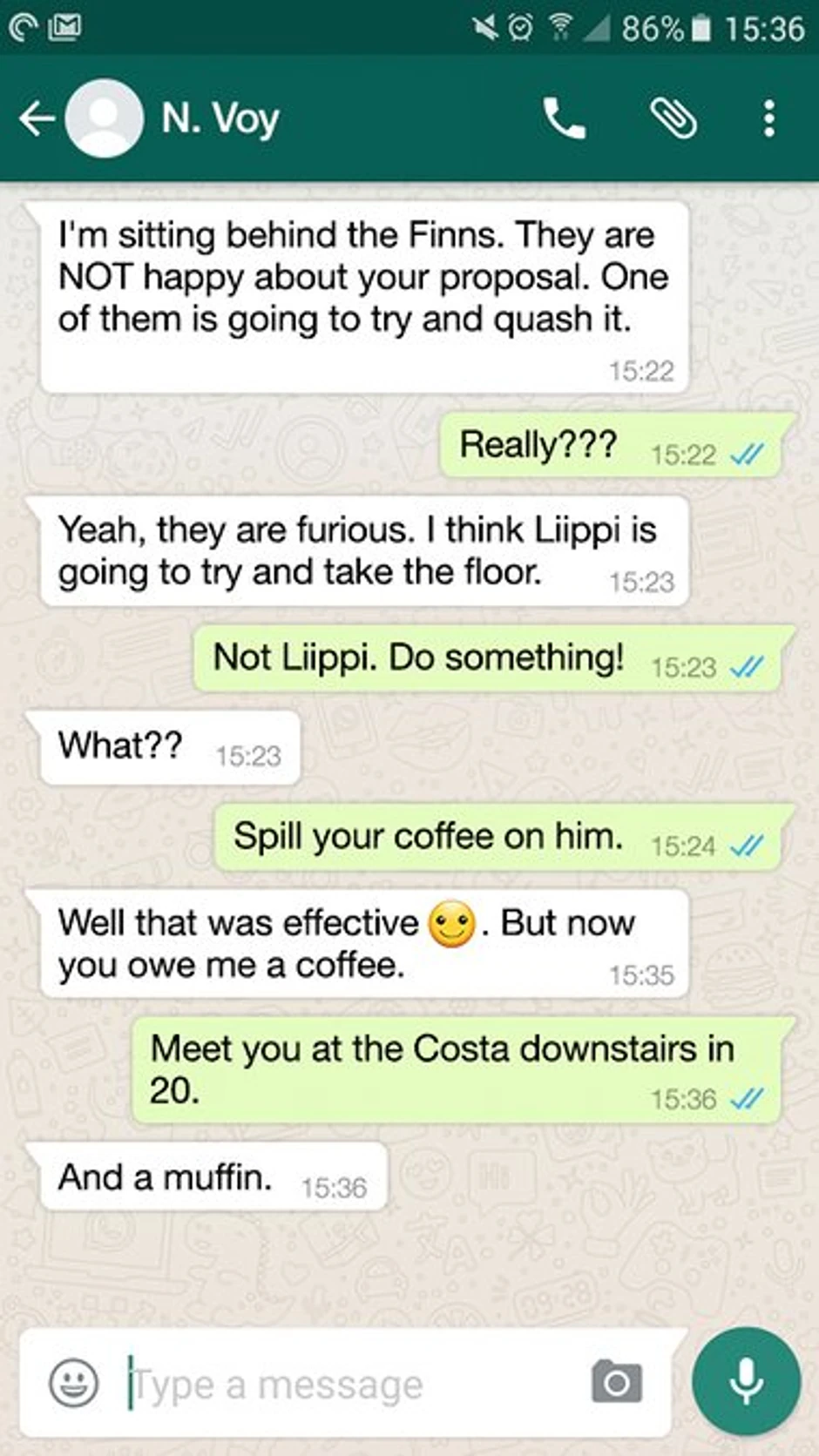Start a voice call with N. Voy
819x1456 pixels.
coord(564,118)
